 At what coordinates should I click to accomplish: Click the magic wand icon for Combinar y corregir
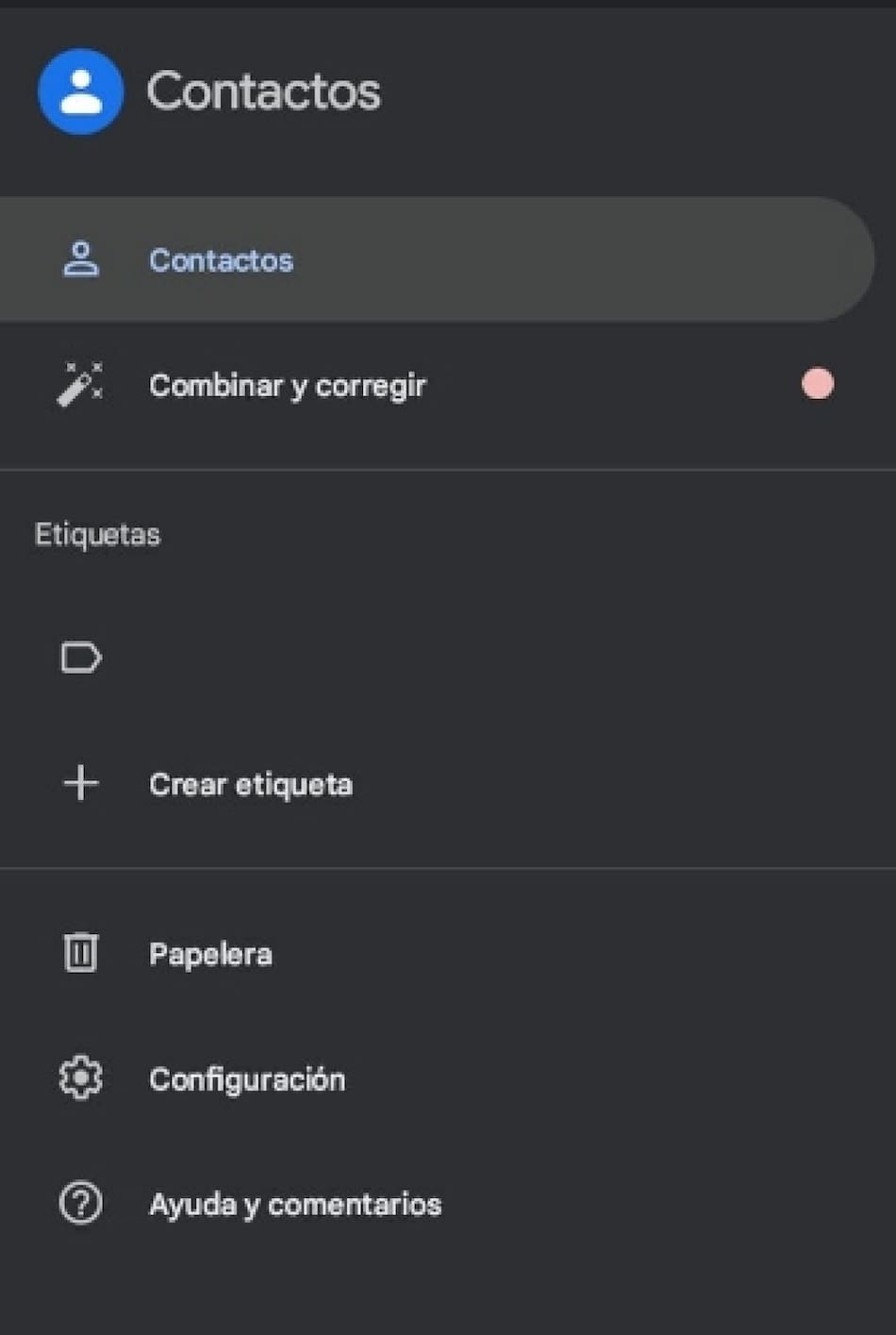coord(80,382)
